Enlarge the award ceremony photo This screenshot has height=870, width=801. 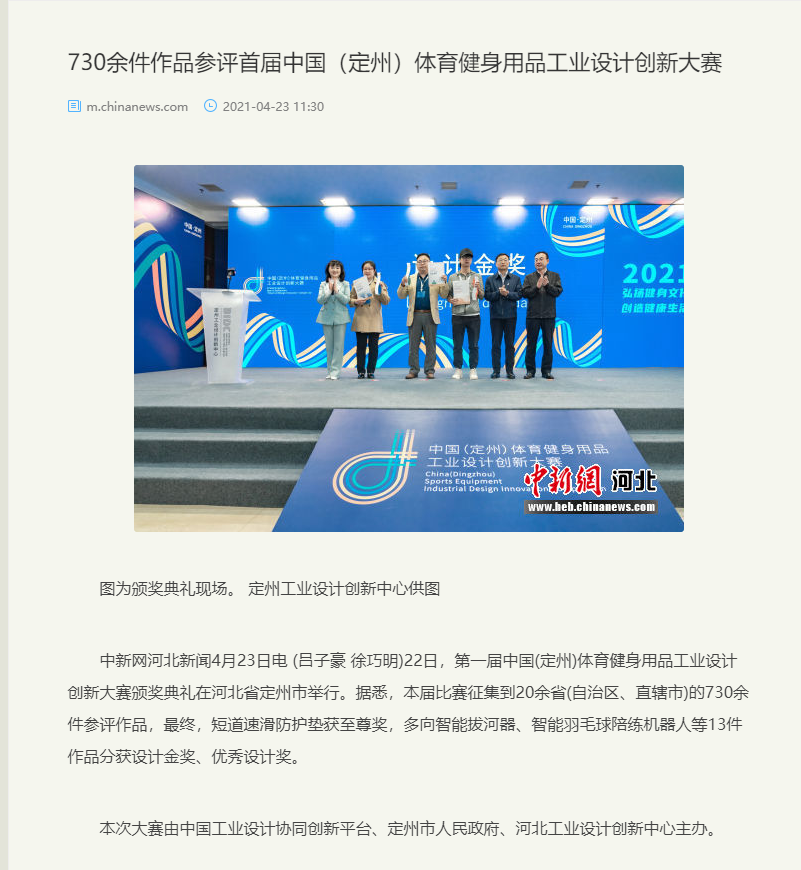pos(408,348)
